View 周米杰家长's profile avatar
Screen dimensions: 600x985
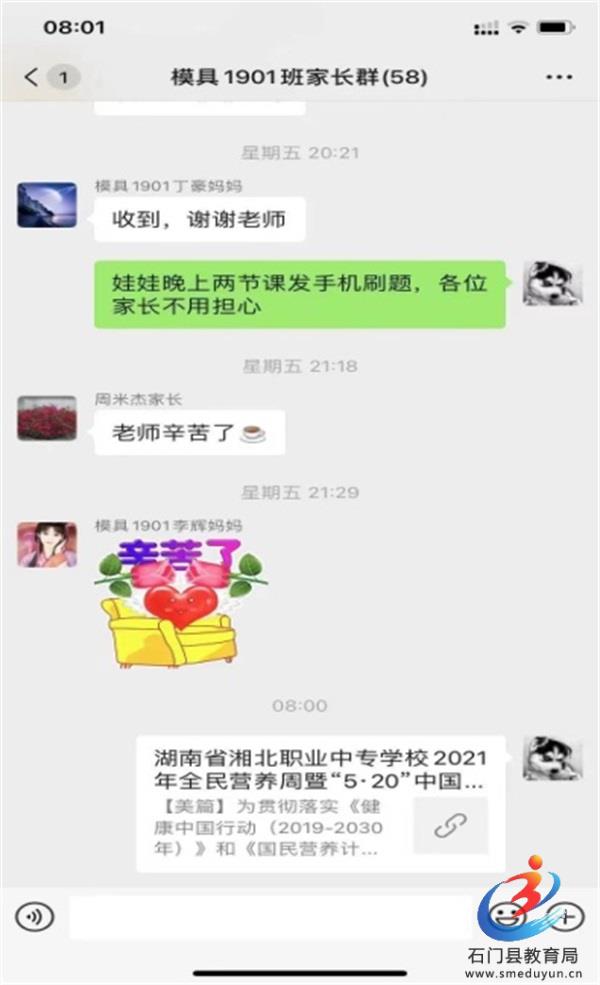pos(47,418)
